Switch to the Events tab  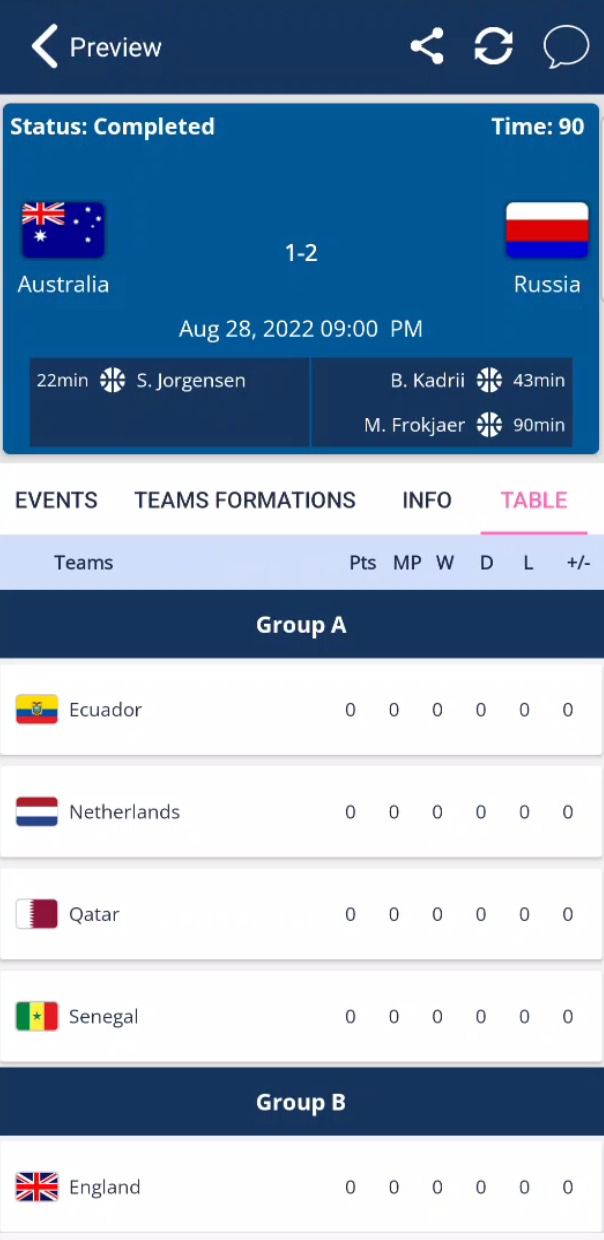(x=56, y=500)
